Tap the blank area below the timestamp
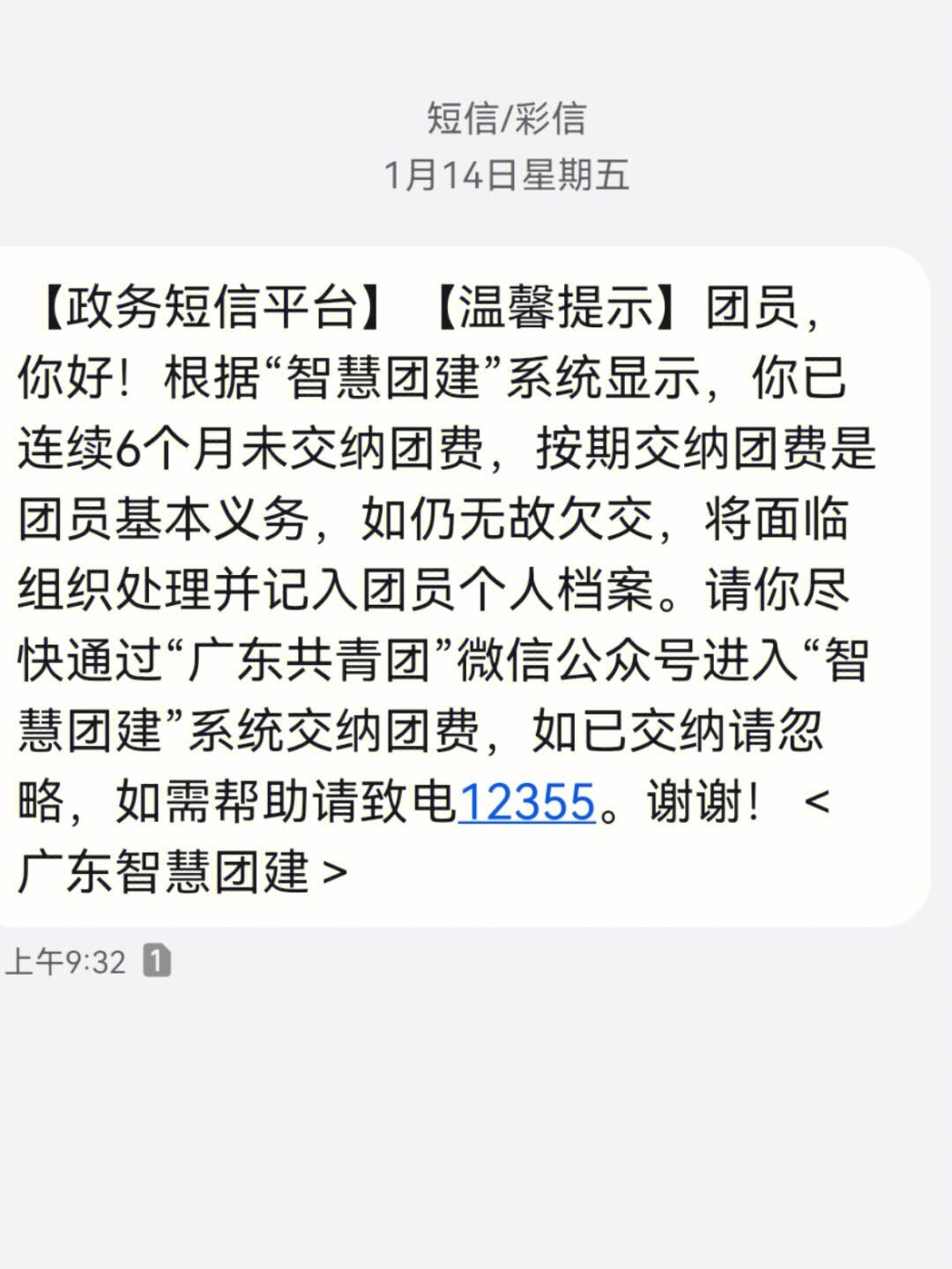Image resolution: width=952 pixels, height=1269 pixels. [x=476, y=1102]
